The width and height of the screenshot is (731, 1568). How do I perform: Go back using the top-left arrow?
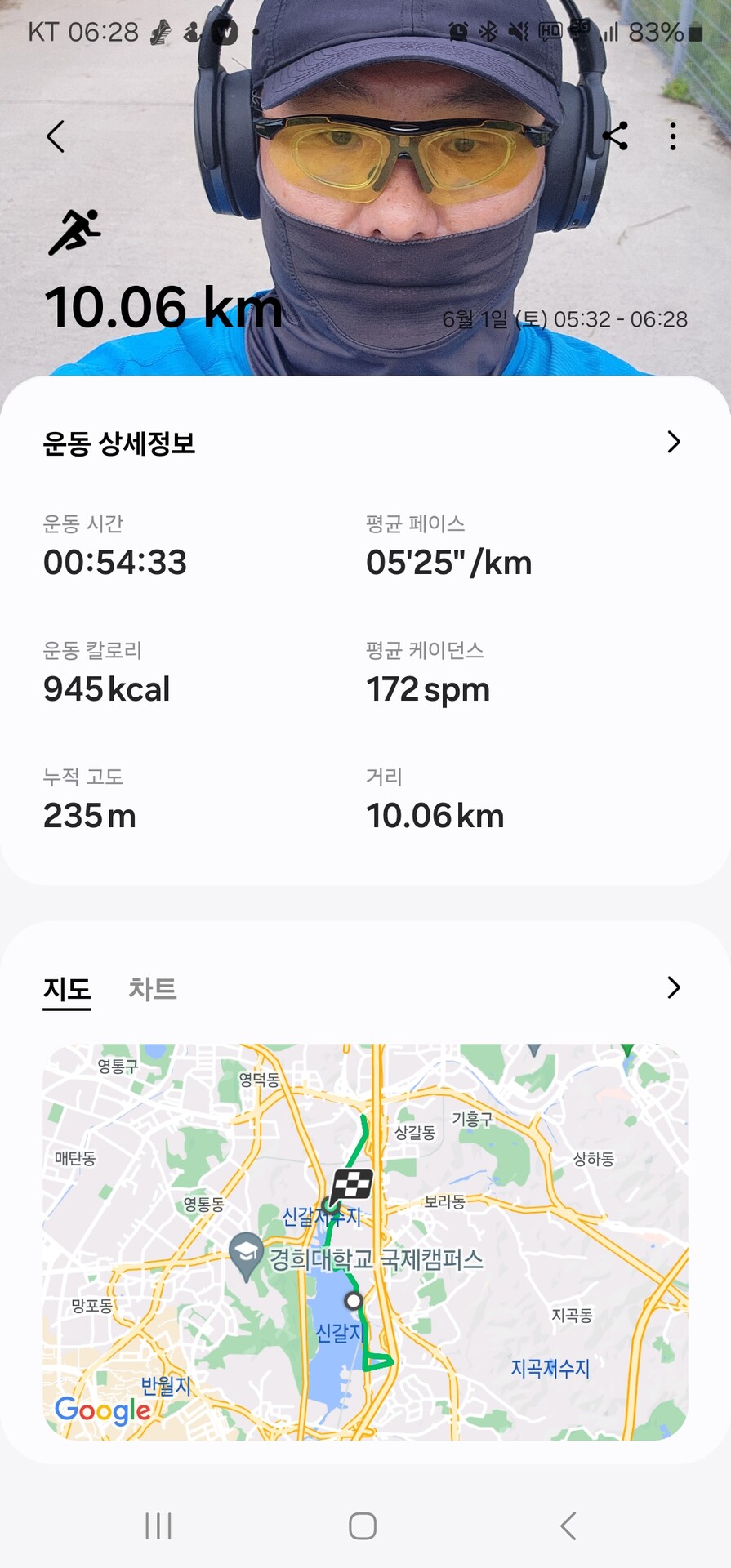pos(56,136)
